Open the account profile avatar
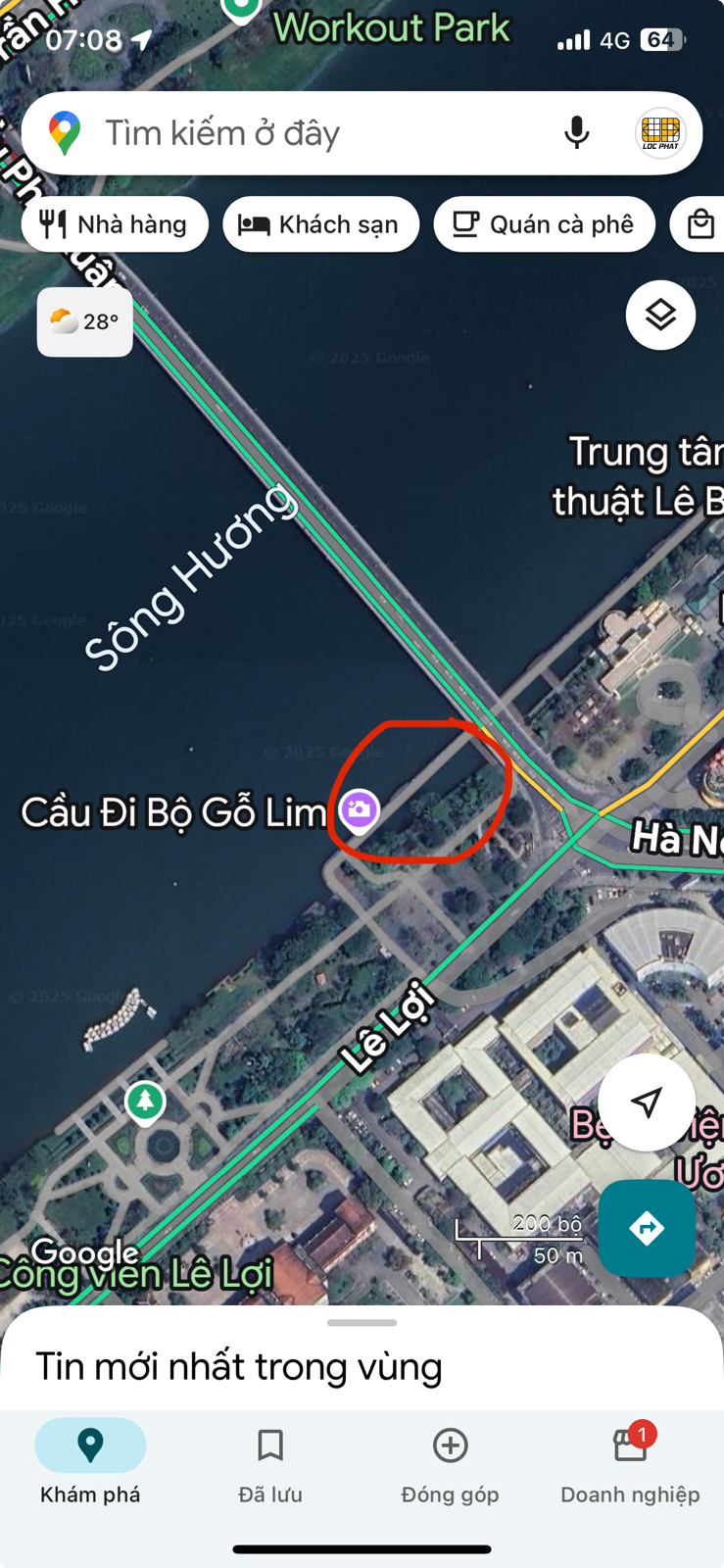Screen dimensions: 724x1568 pyautogui.click(x=660, y=133)
